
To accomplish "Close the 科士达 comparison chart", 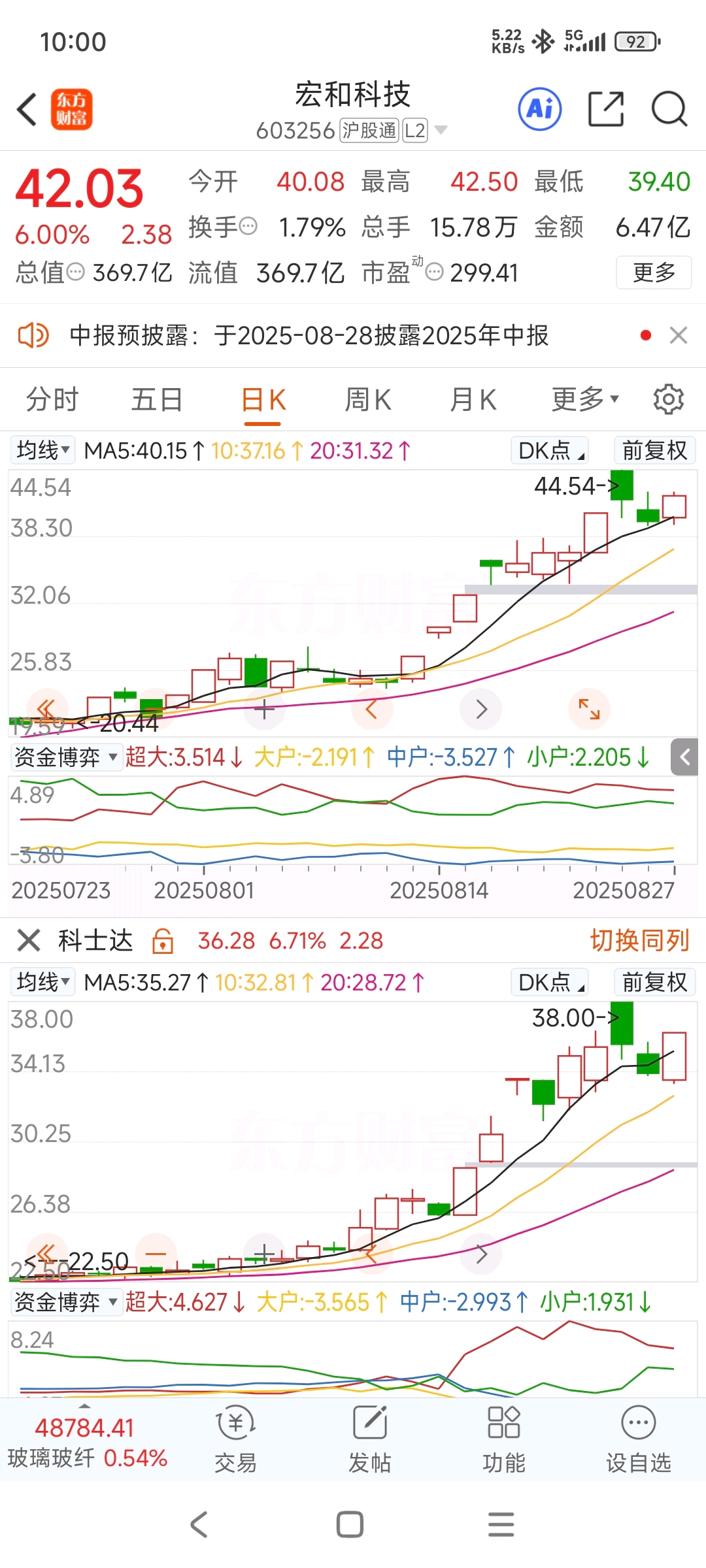I will (28, 941).
